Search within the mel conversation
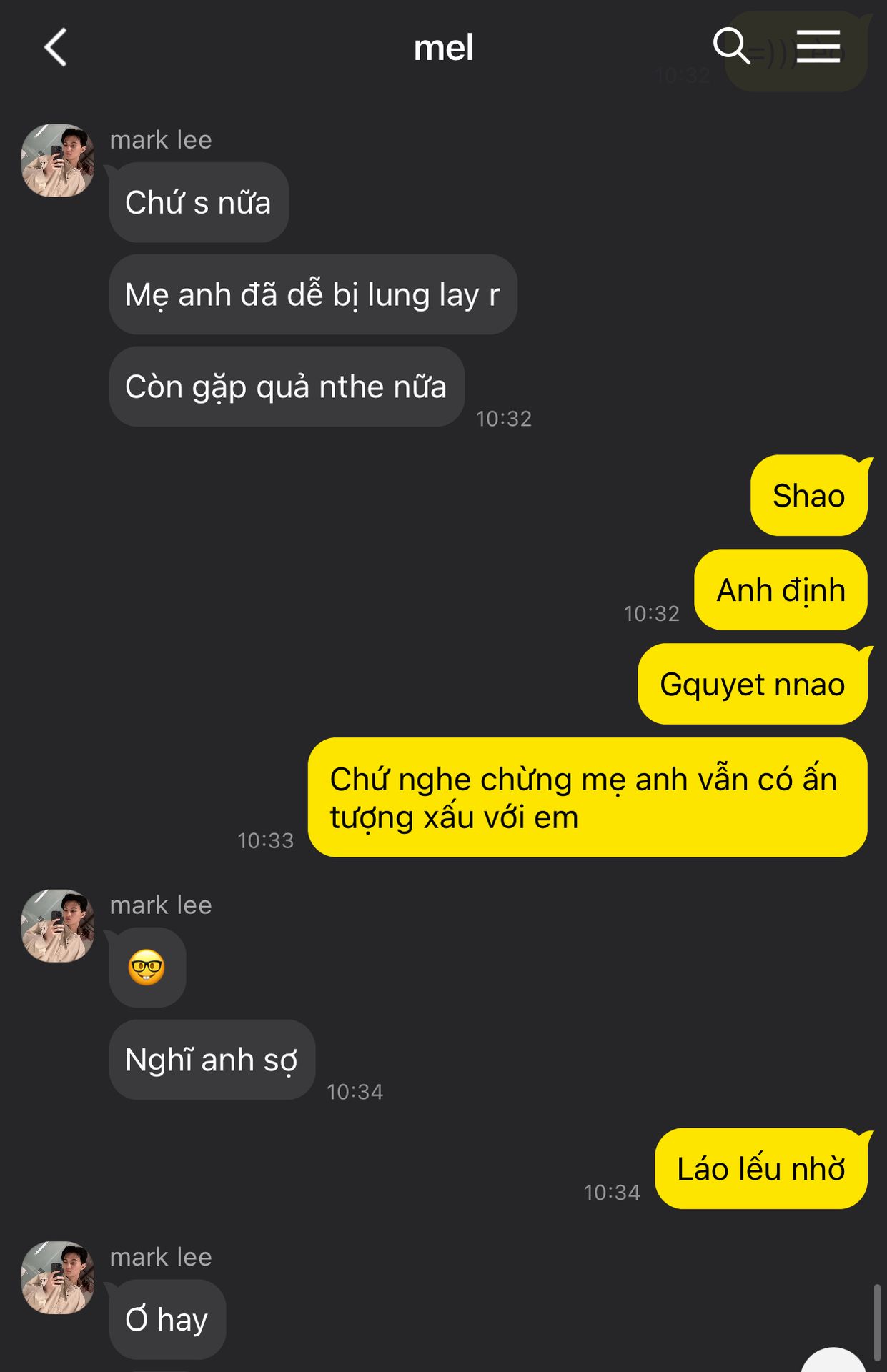887x1372 pixels. click(x=730, y=46)
